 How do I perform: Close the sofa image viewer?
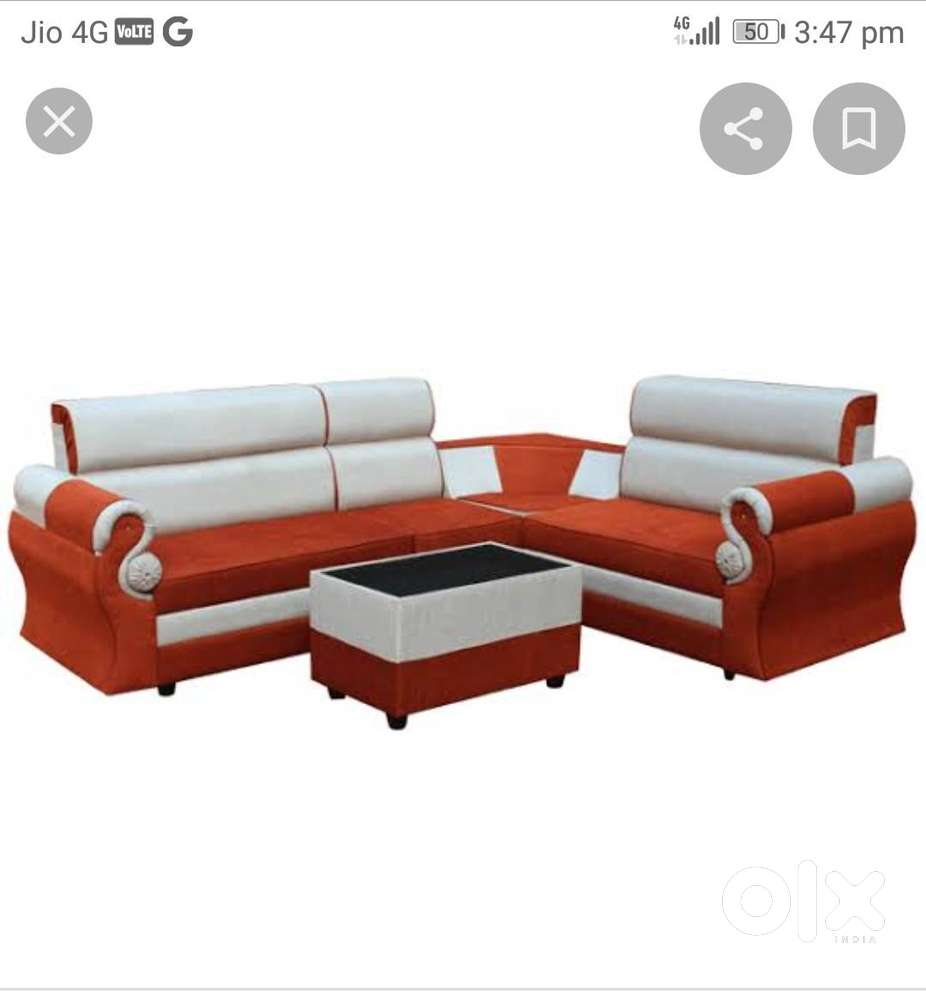point(59,122)
